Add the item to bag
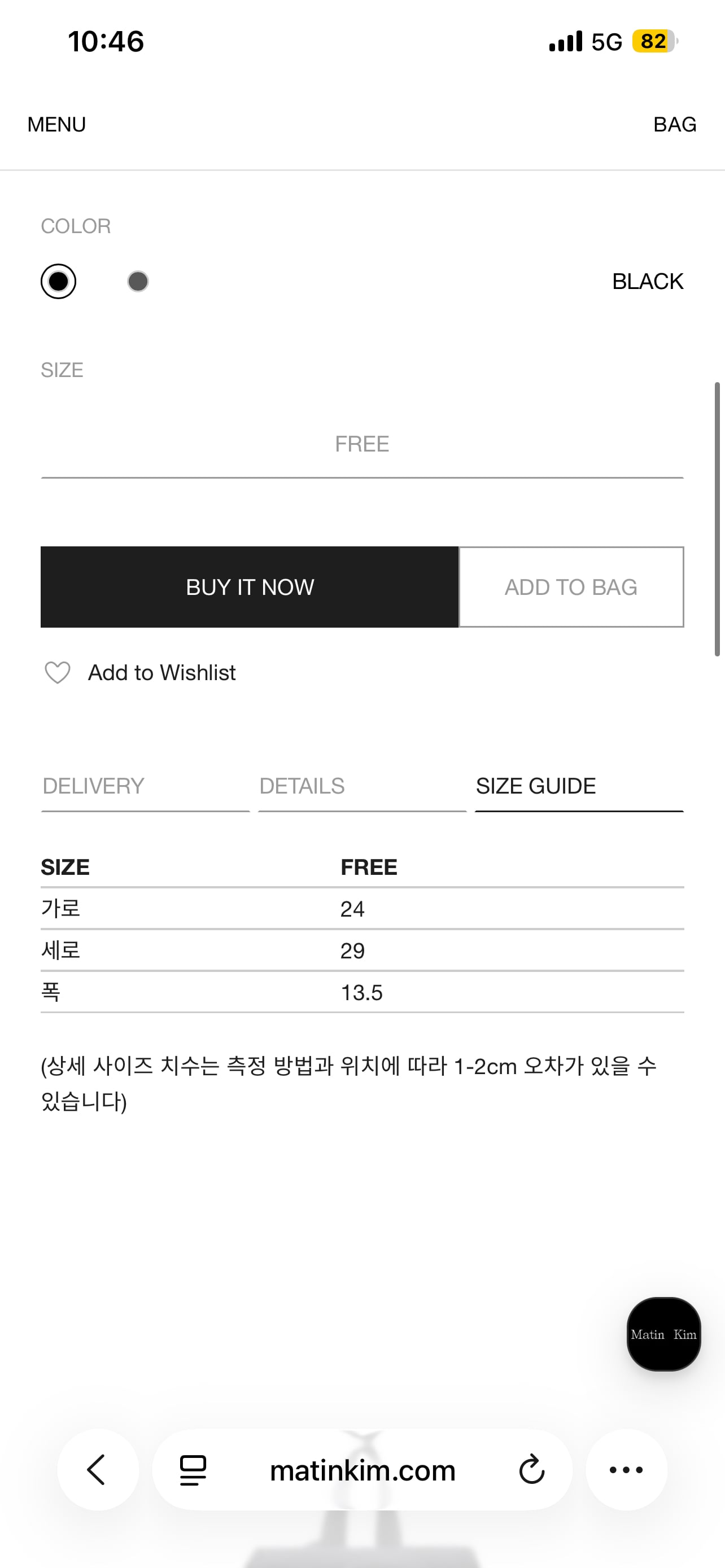This screenshot has width=725, height=1568. [x=571, y=587]
